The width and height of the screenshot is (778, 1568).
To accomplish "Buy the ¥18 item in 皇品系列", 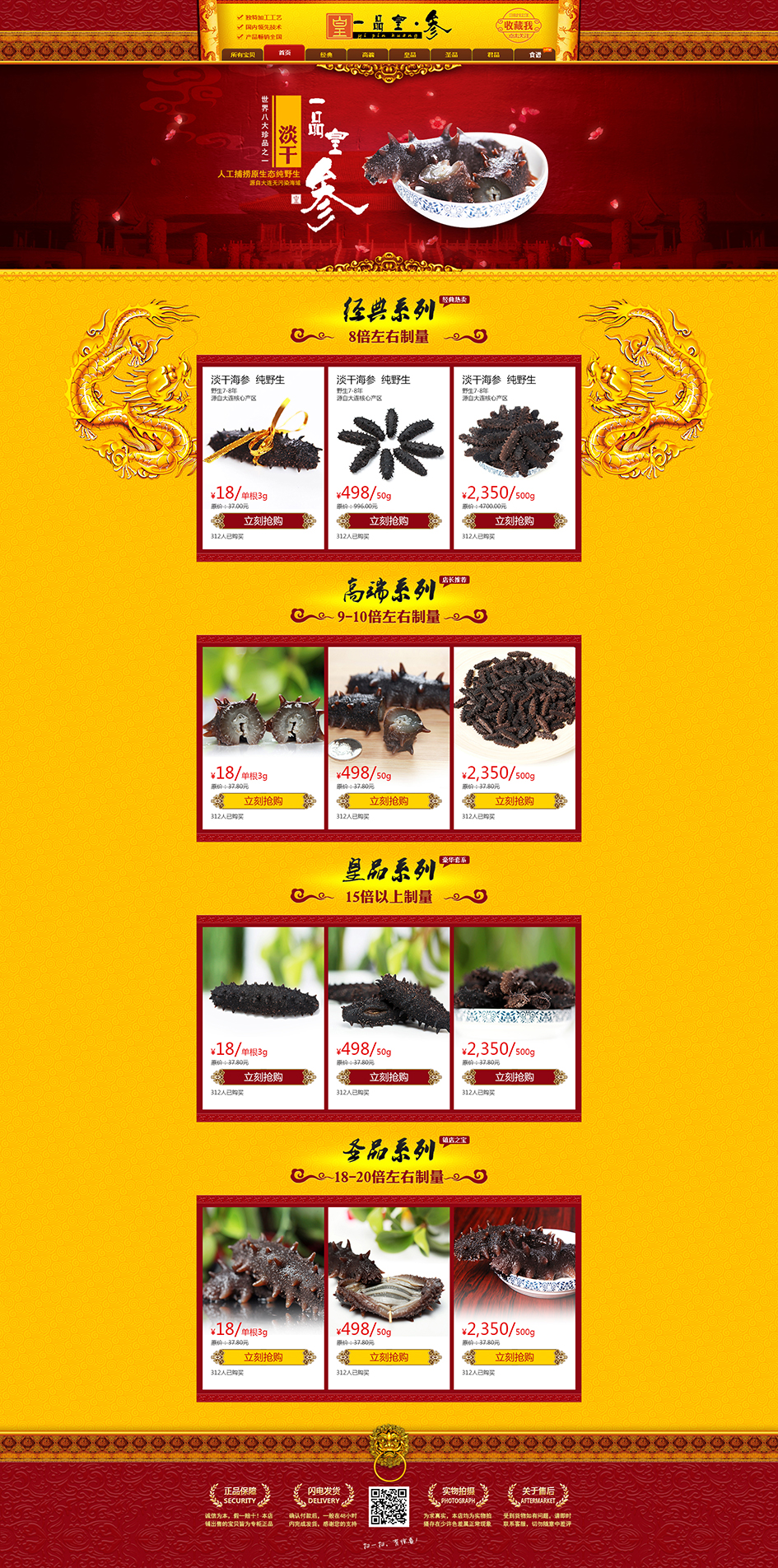I will 263,1076.
